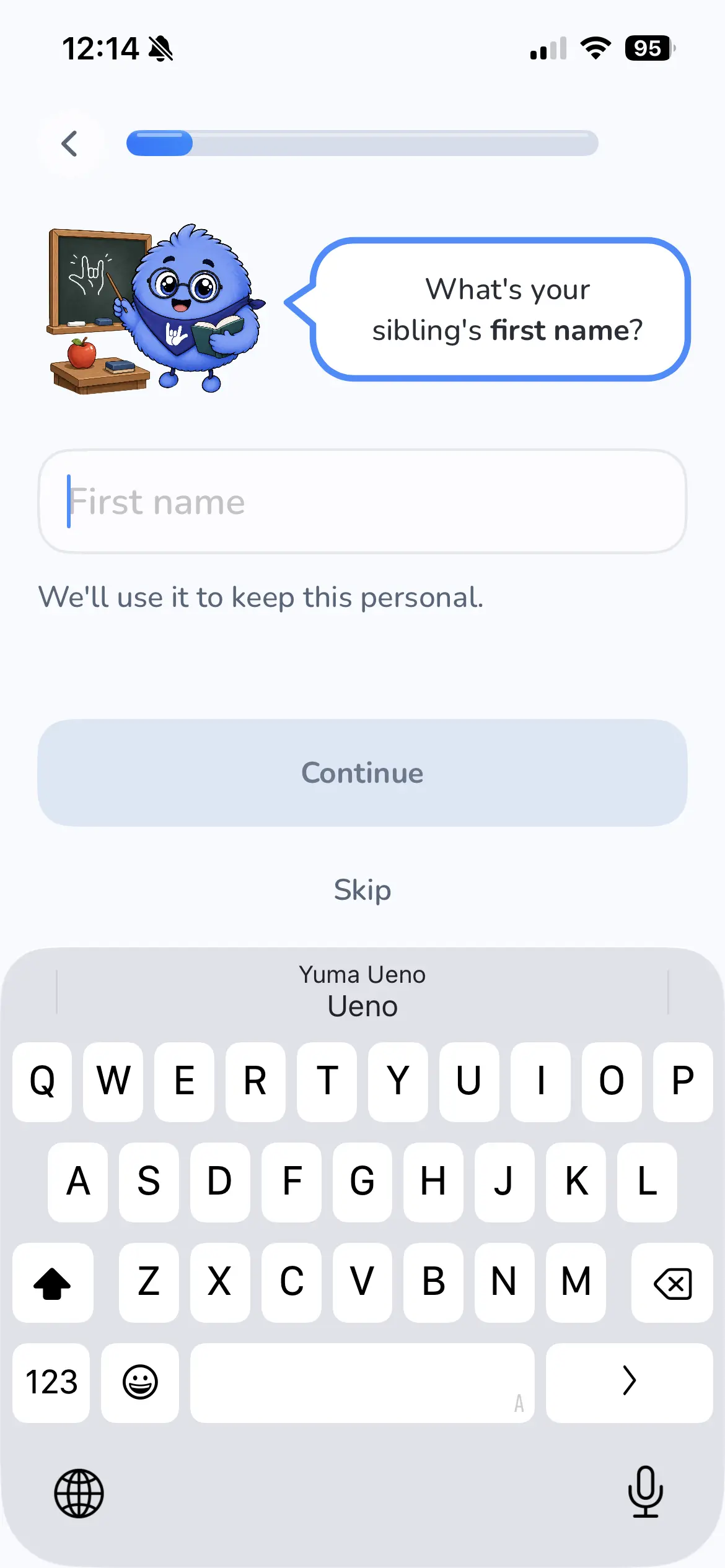Start dictation with the microphone
This screenshot has width=725, height=1568.
click(x=645, y=1492)
